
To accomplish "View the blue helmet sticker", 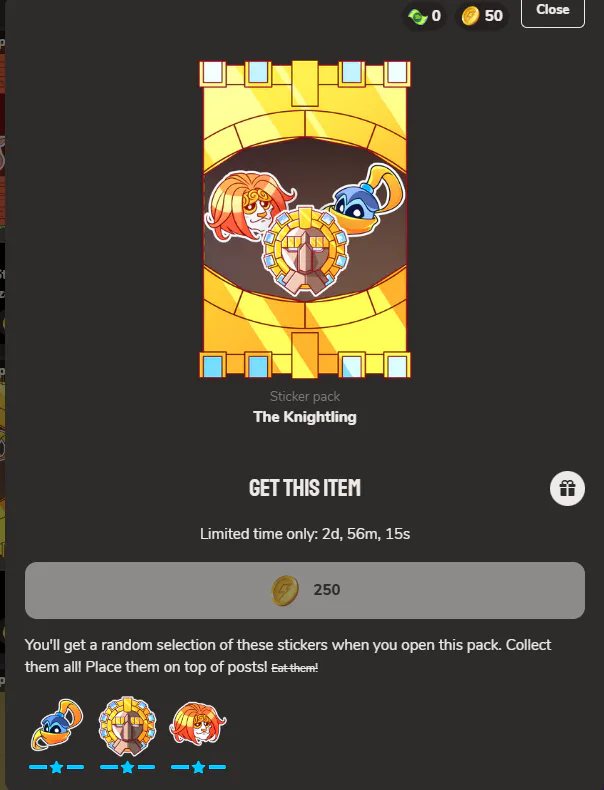I will [x=56, y=726].
